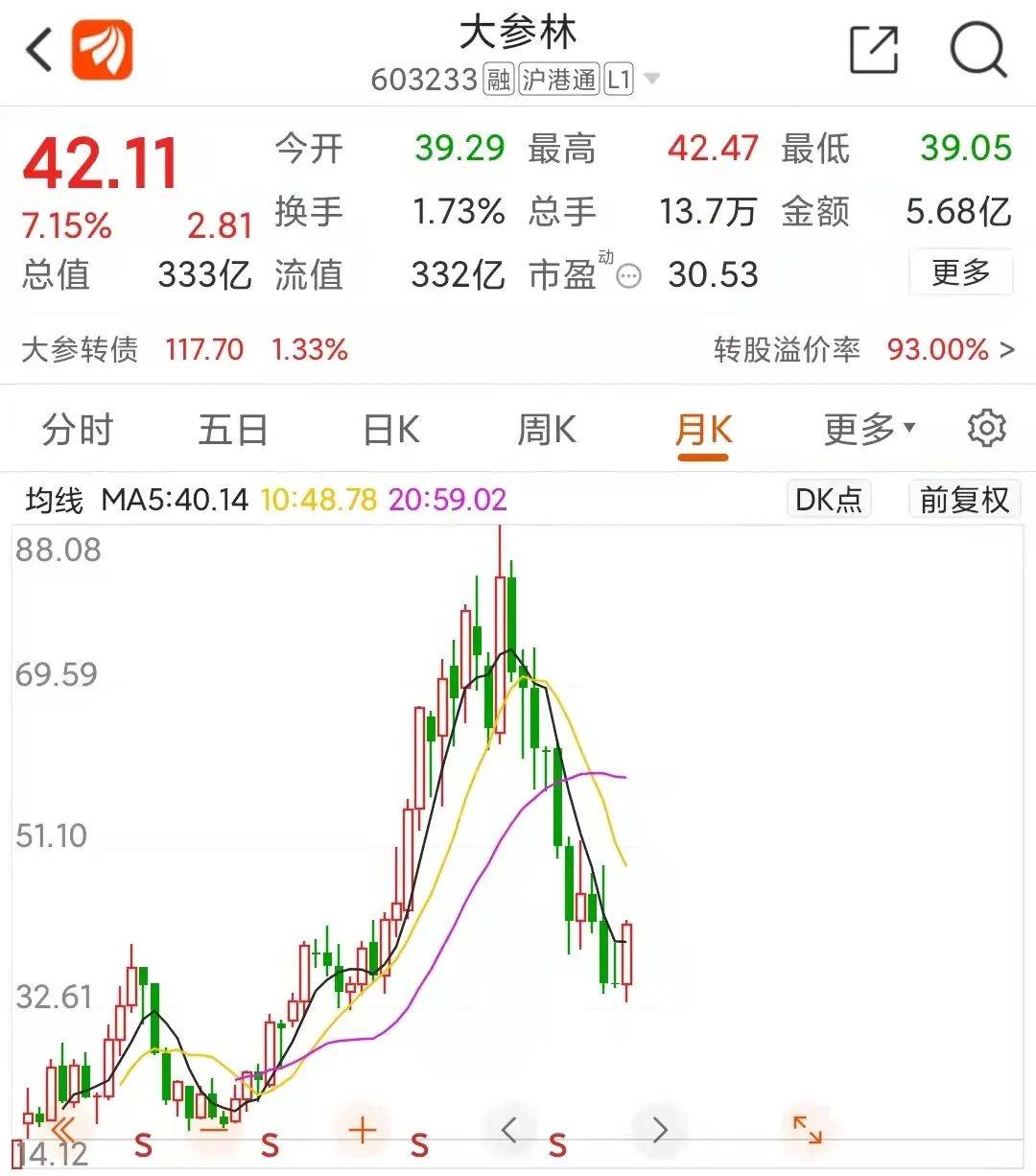
Task: Open the search magnifier
Action: pos(976,50)
